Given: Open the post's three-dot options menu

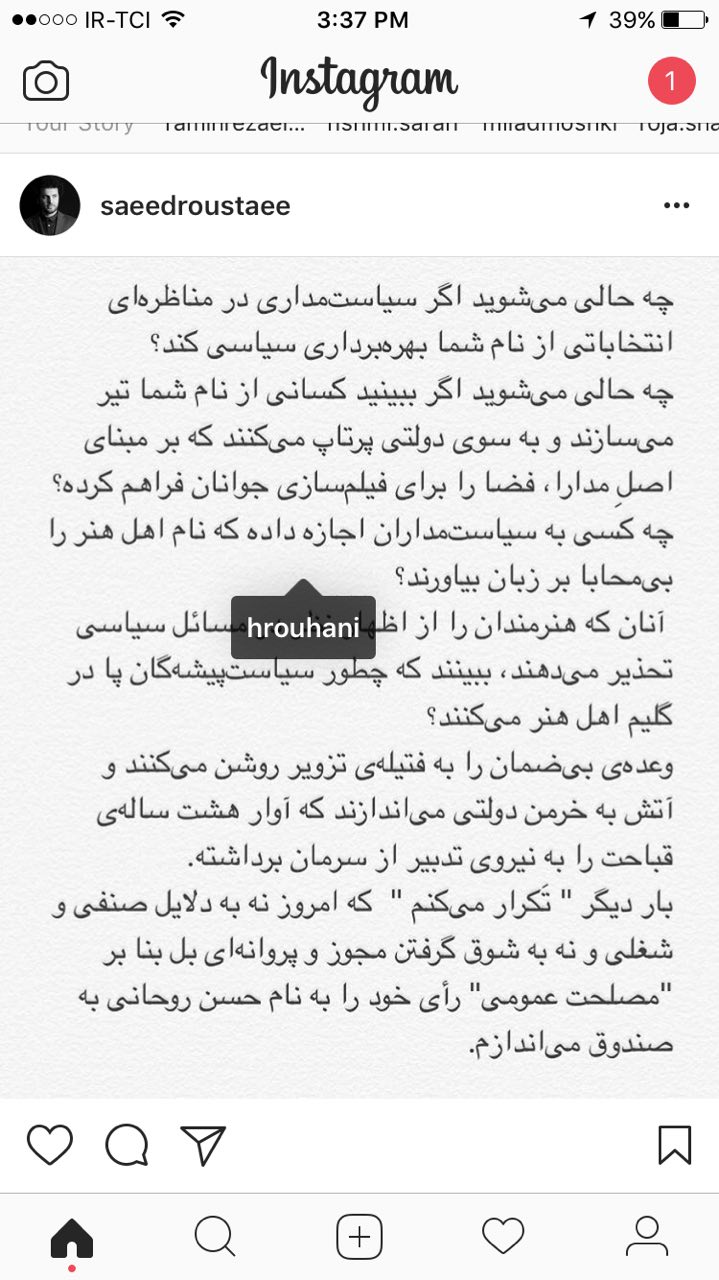Looking at the screenshot, I should [677, 206].
